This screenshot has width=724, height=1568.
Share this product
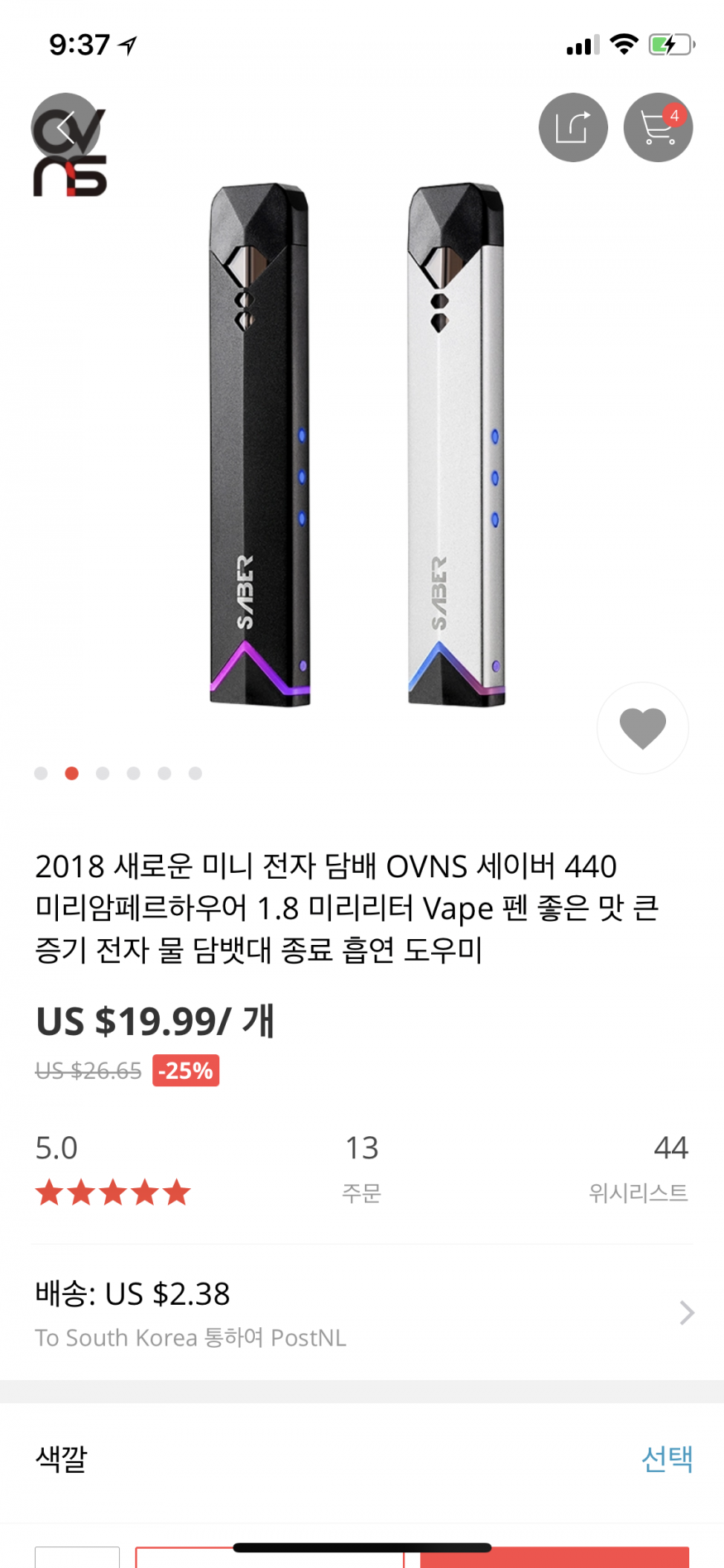[573, 127]
